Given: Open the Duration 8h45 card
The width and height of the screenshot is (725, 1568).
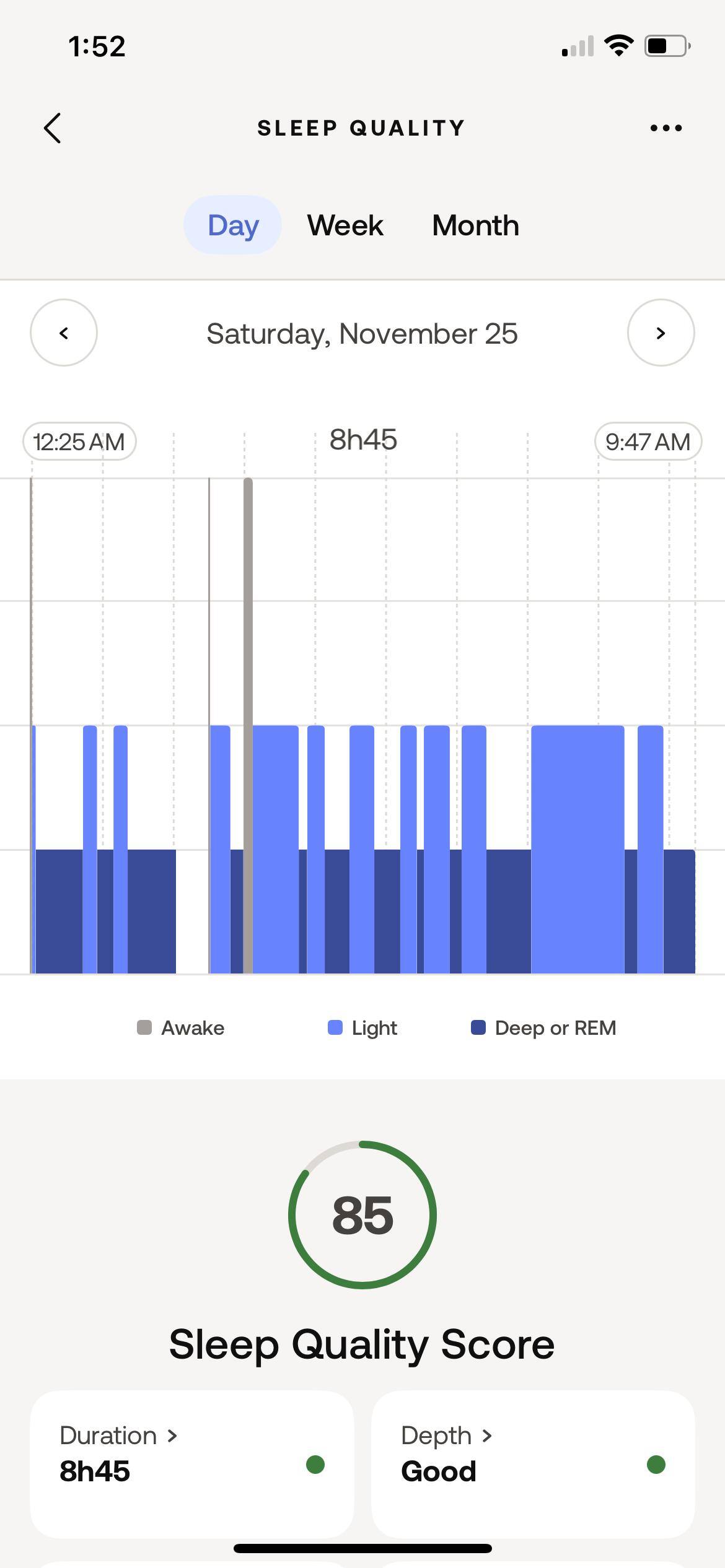Looking at the screenshot, I should point(192,1465).
